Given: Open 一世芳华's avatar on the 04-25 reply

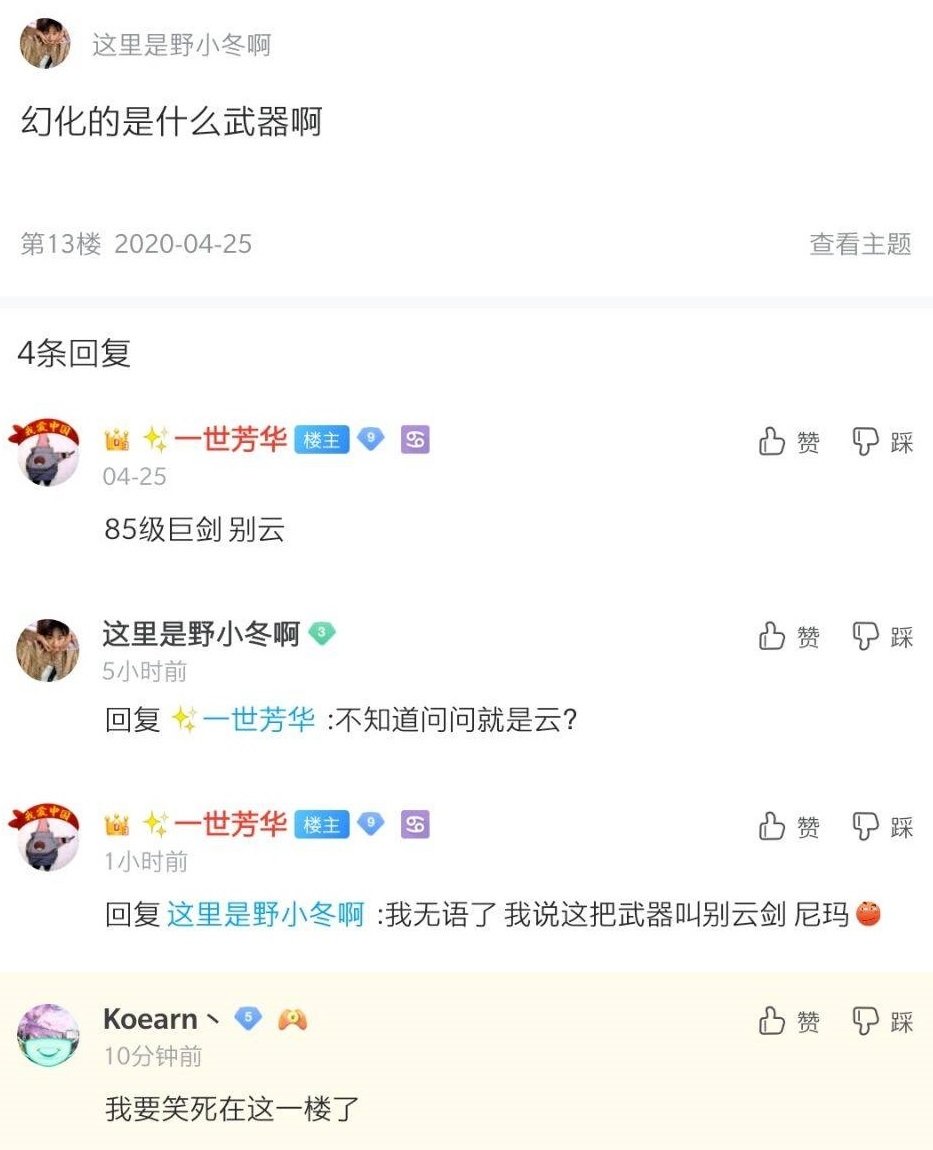Looking at the screenshot, I should 47,453.
